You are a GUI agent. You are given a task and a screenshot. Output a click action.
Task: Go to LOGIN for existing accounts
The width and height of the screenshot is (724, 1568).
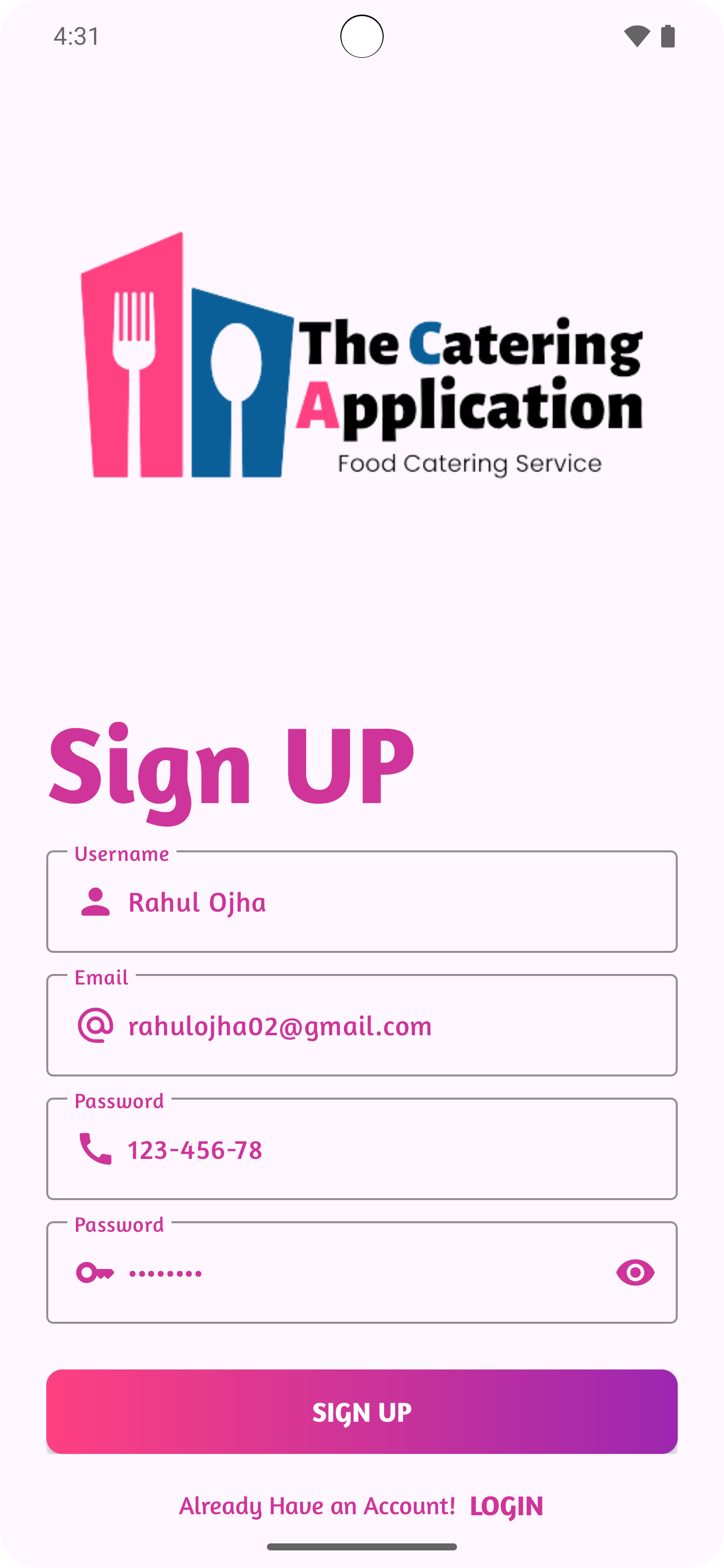click(506, 1507)
